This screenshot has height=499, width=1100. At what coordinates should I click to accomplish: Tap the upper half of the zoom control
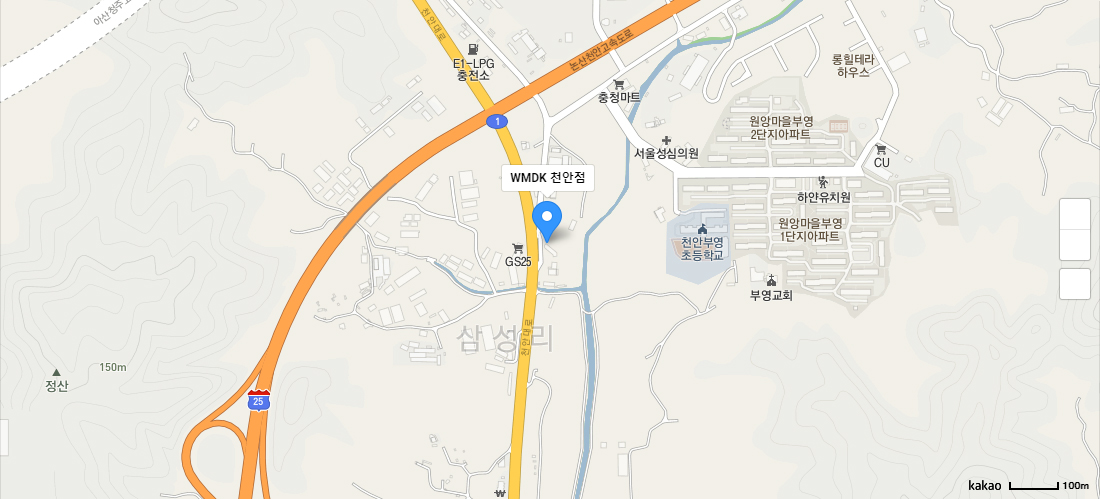(1074, 214)
